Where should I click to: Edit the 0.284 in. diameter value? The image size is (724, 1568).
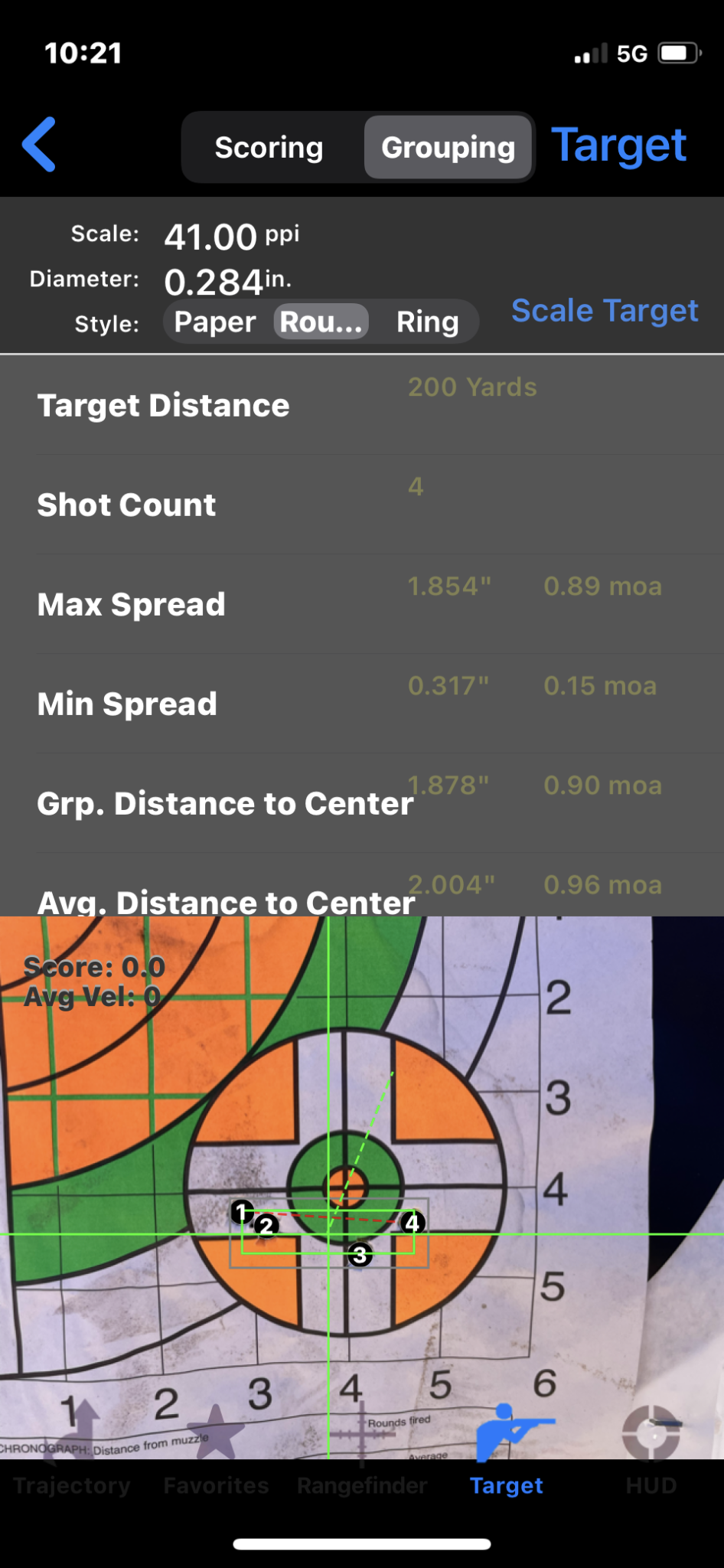click(228, 282)
